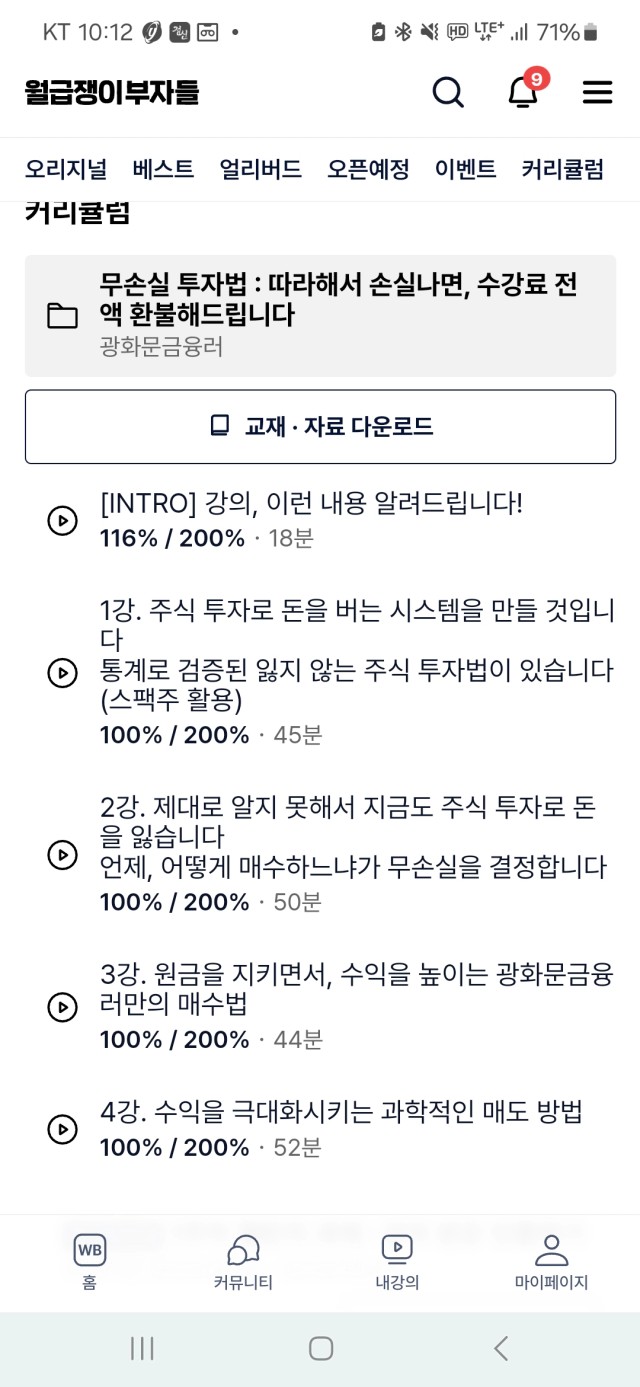Image resolution: width=640 pixels, height=1387 pixels.
Task: Open 마이페이지
Action: [x=551, y=1262]
